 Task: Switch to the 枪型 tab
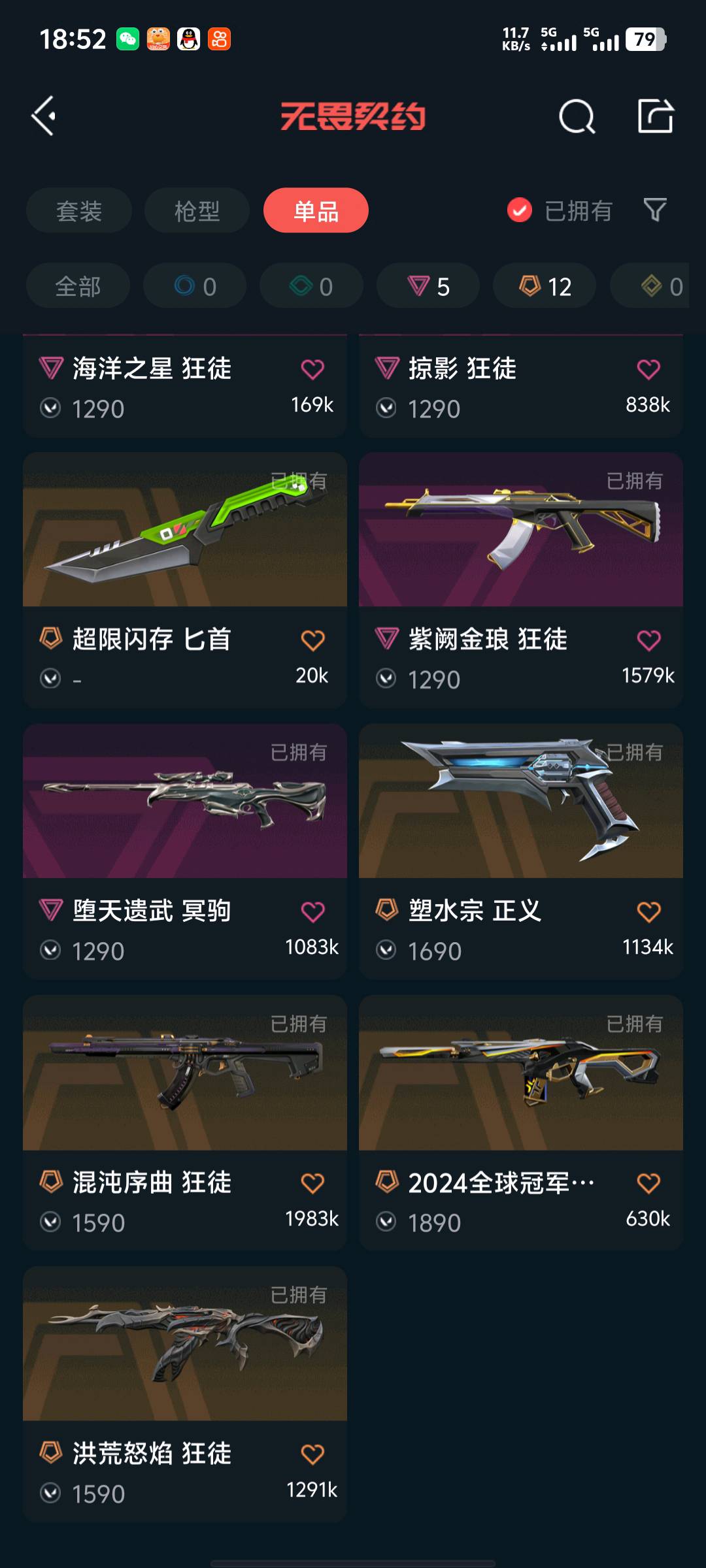(197, 210)
